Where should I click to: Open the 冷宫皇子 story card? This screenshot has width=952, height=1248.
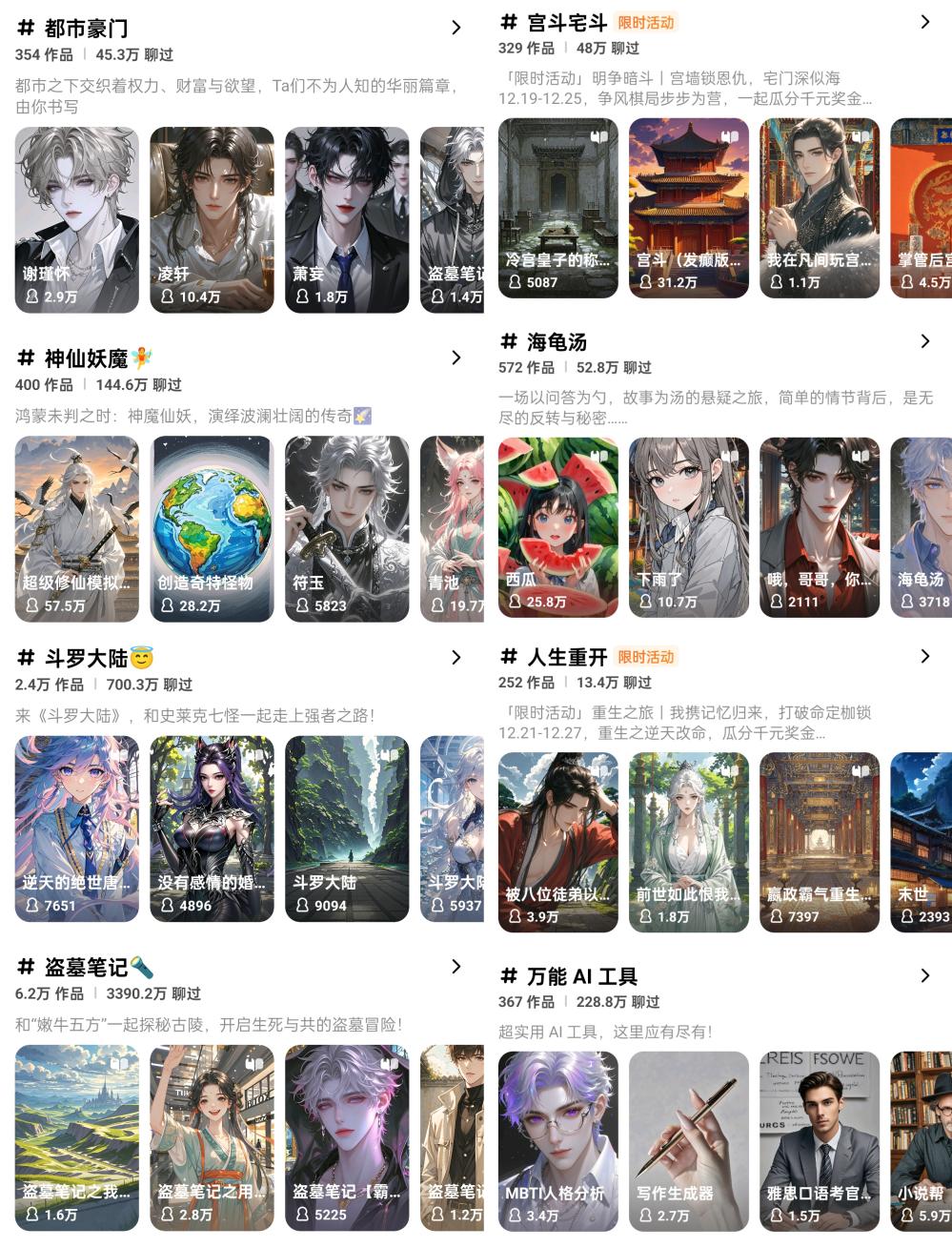point(557,208)
